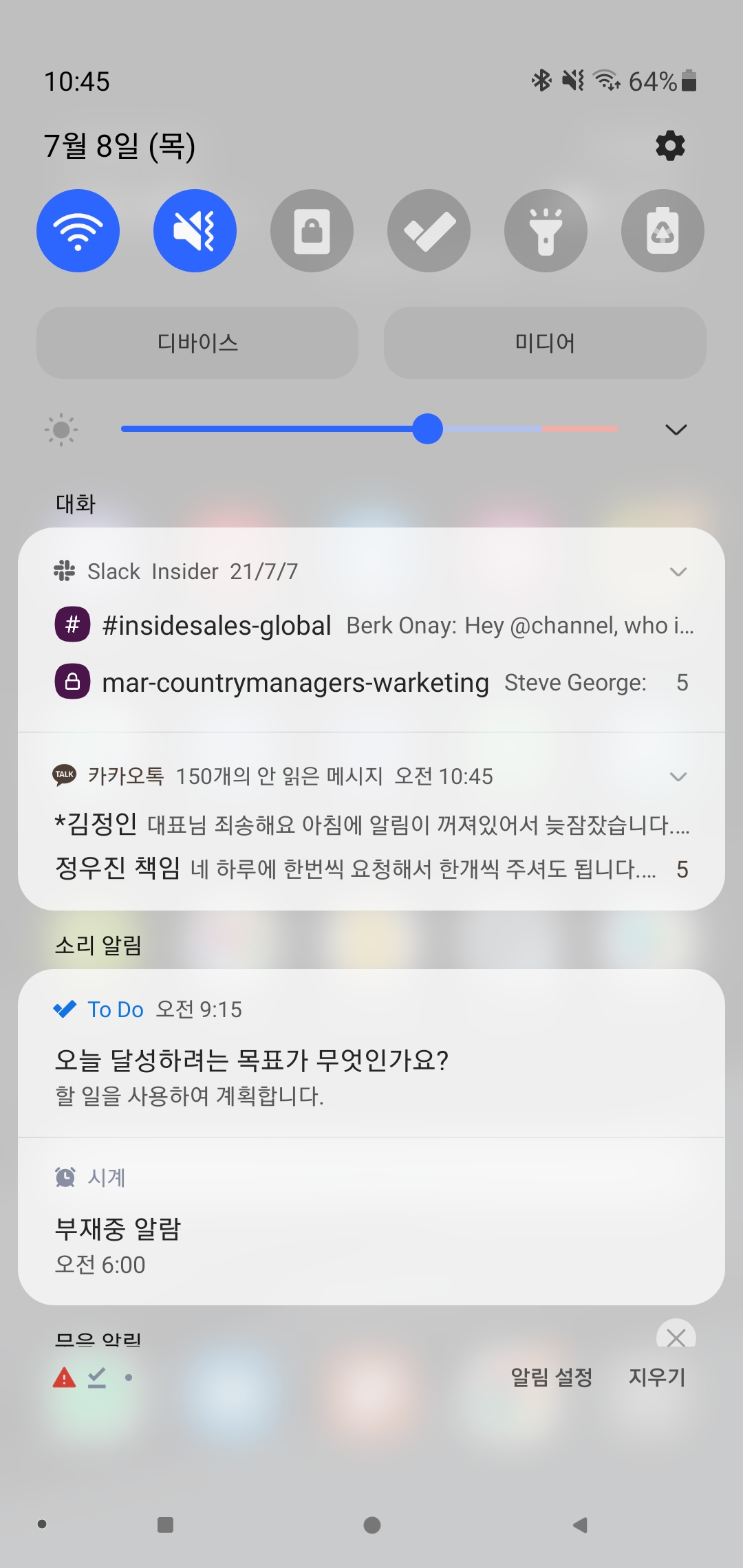This screenshot has height=1568, width=743.
Task: Enable power saving mode tile
Action: tap(663, 231)
